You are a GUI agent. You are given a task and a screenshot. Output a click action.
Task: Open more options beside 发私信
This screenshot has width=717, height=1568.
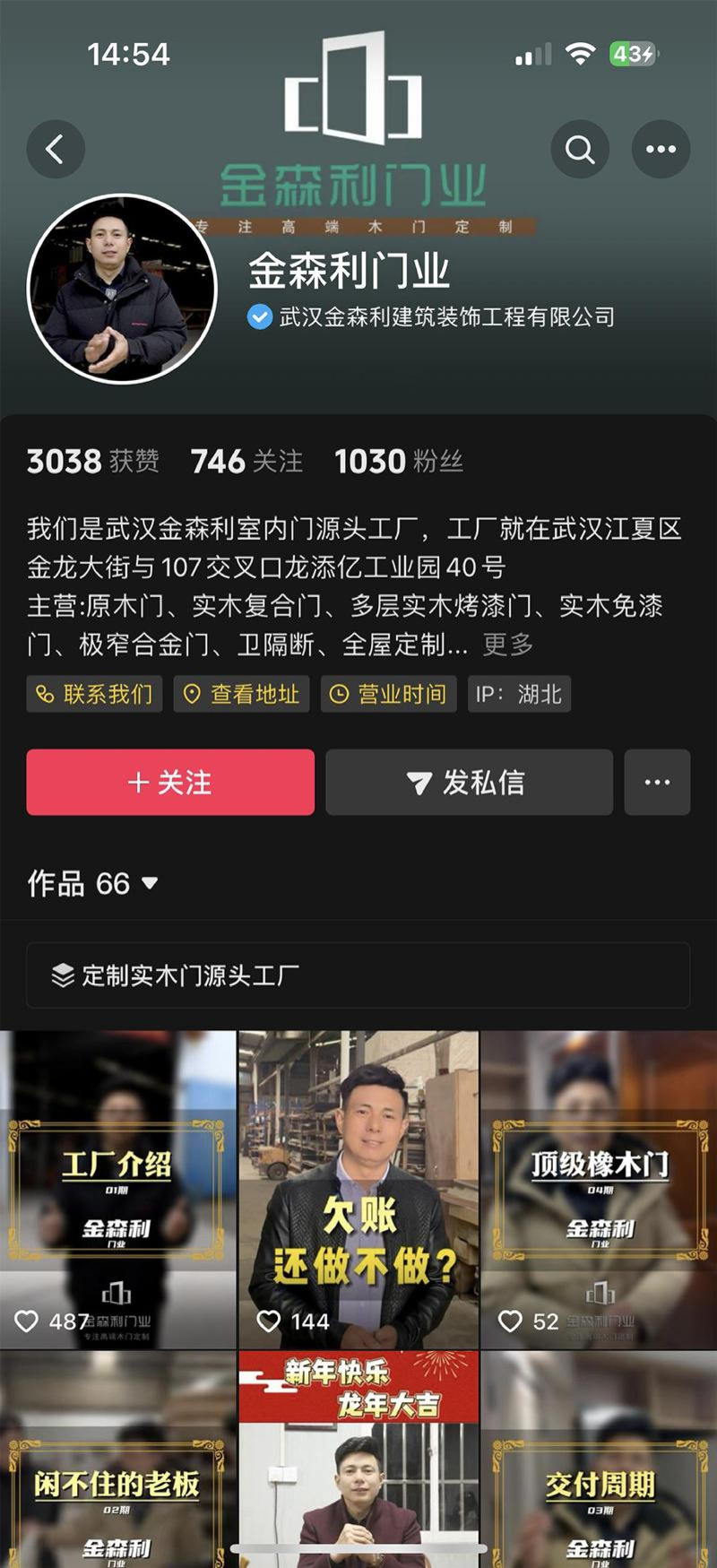(657, 782)
